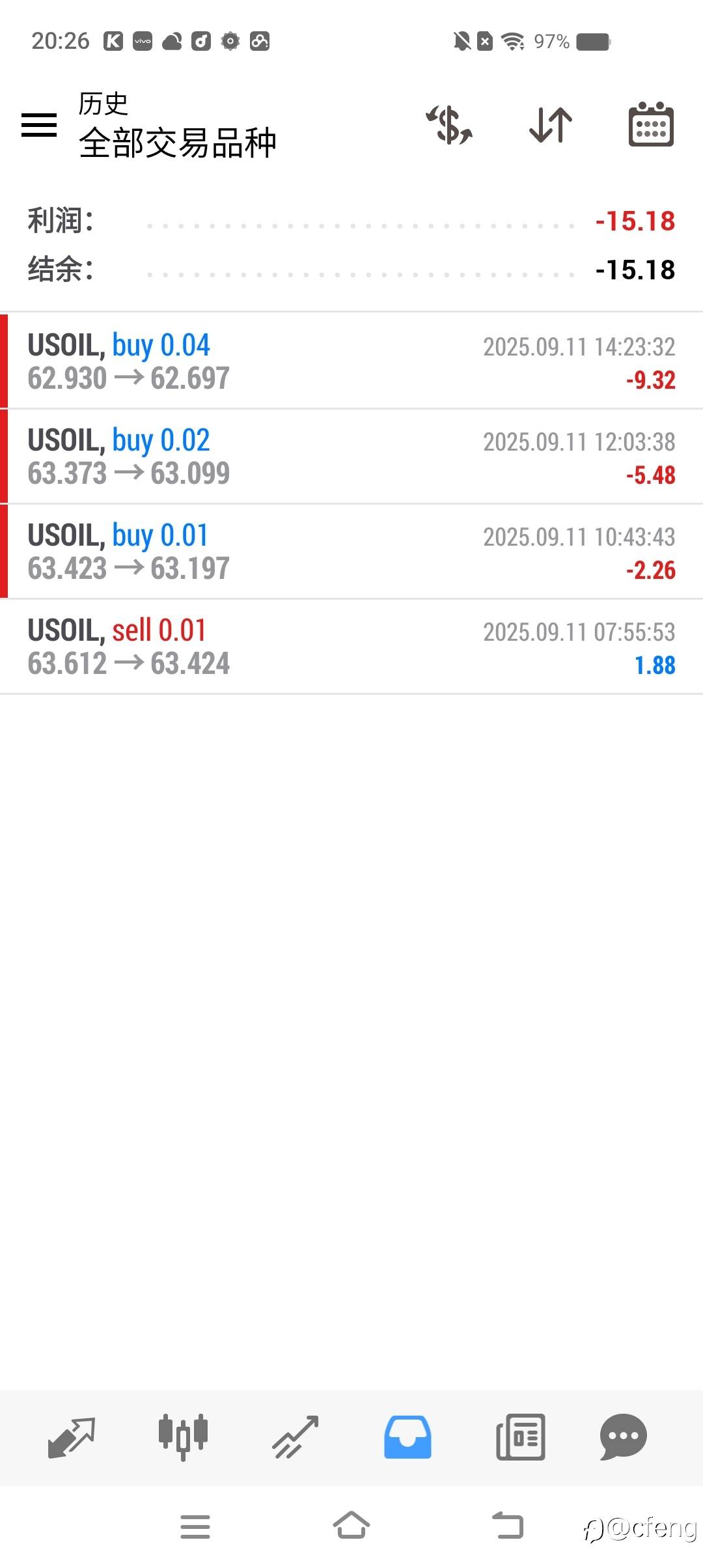Go to the system home screen
This screenshot has height=1568, width=703.
coord(351,1526)
